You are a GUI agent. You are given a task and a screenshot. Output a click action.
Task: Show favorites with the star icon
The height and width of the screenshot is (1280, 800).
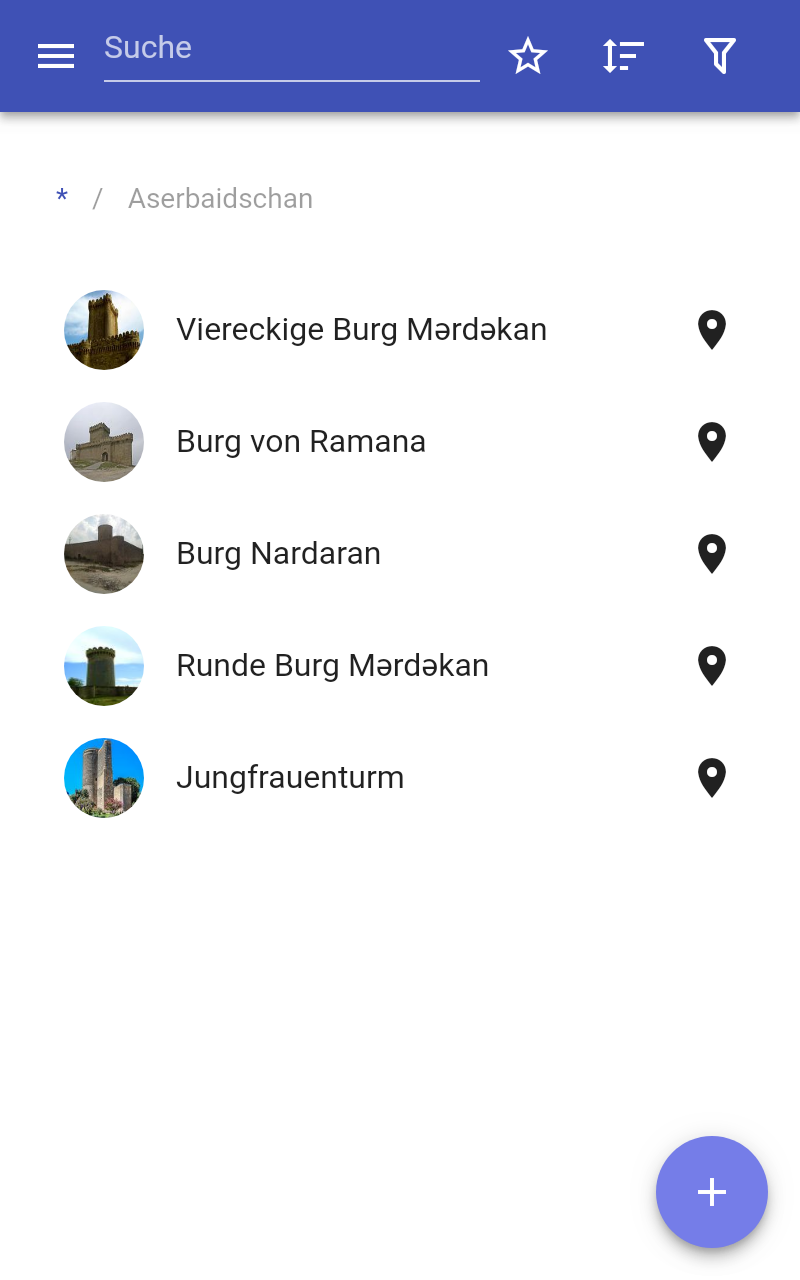tap(528, 56)
